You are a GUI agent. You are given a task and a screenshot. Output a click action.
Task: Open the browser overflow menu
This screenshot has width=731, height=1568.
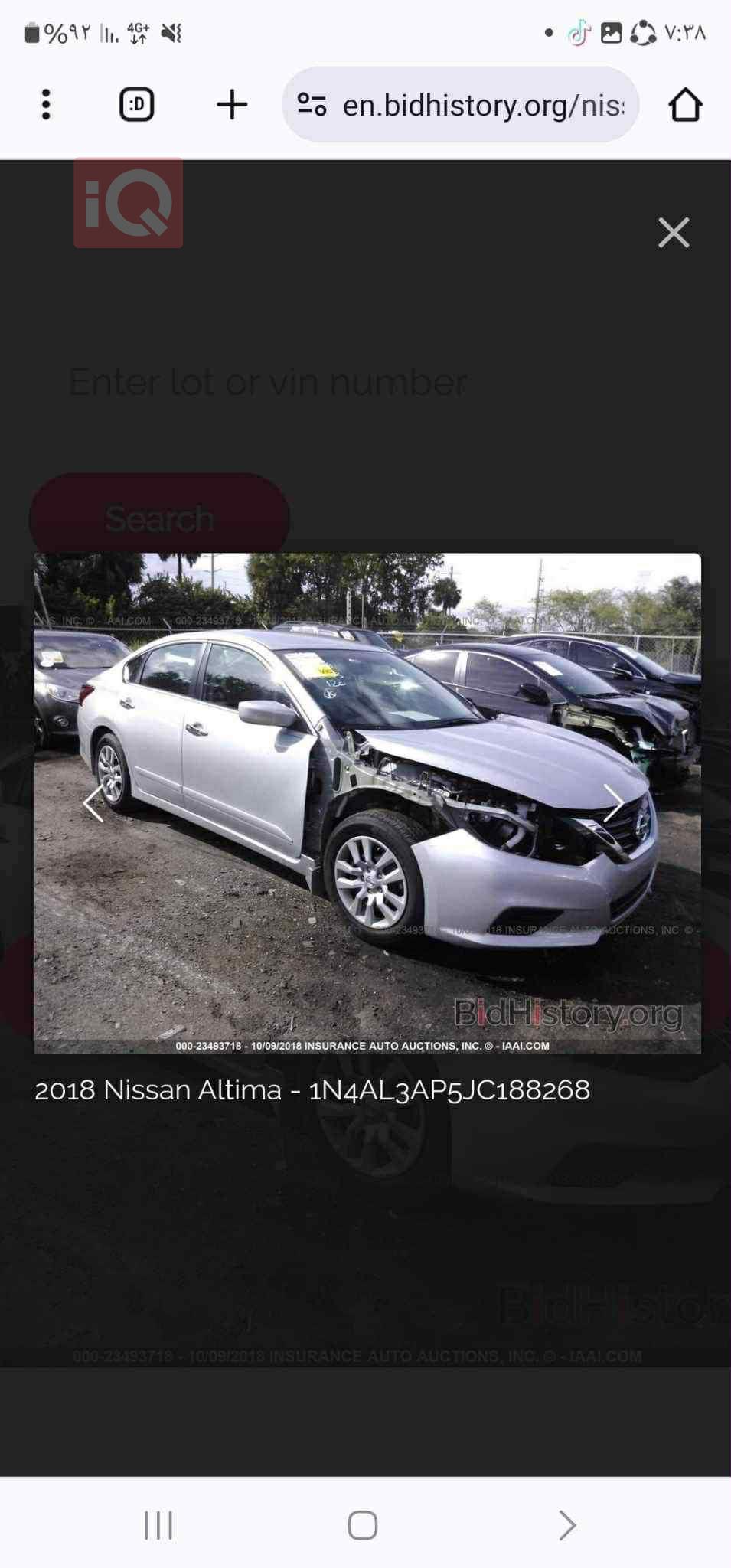click(x=46, y=105)
